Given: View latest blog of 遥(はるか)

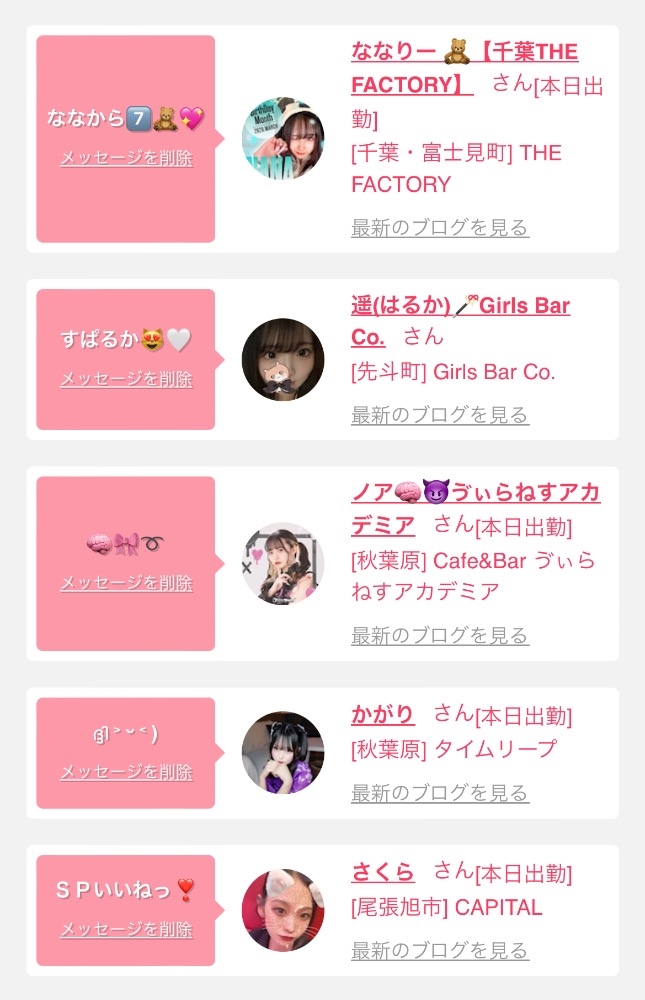Looking at the screenshot, I should [x=440, y=415].
